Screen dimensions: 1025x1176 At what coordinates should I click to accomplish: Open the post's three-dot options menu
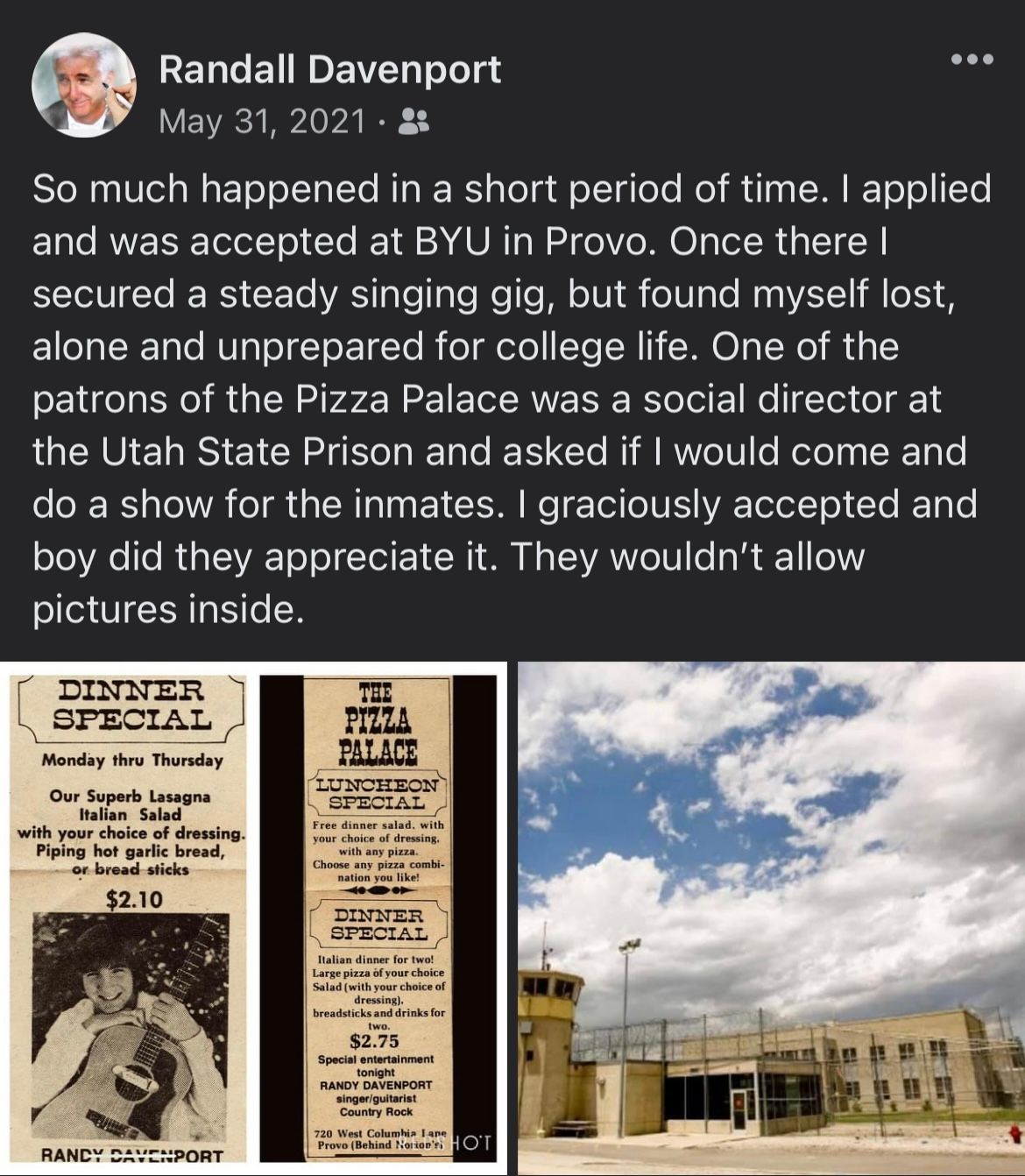[x=972, y=60]
